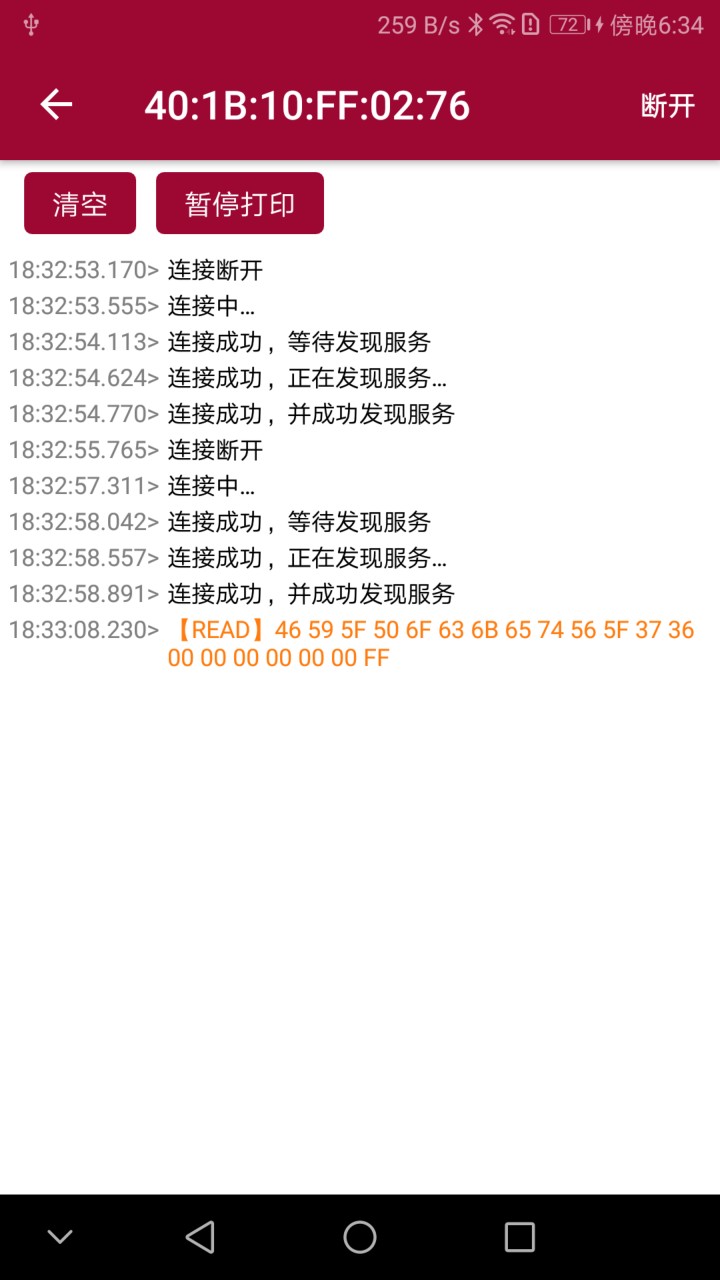The height and width of the screenshot is (1280, 720).
Task: Tap the recent apps square button
Action: coord(518,1236)
